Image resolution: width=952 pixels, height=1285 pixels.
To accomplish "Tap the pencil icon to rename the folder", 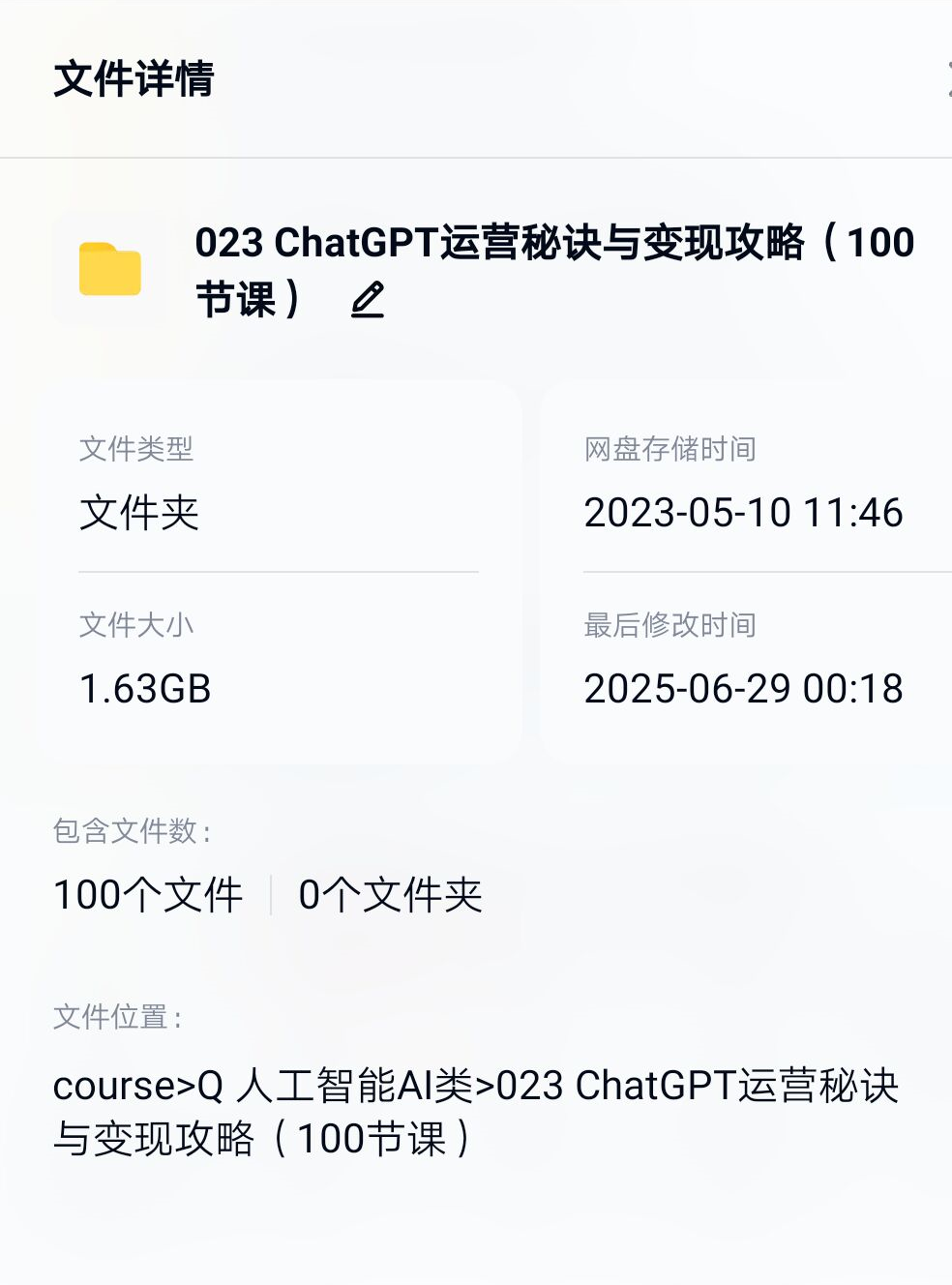I will point(368,300).
